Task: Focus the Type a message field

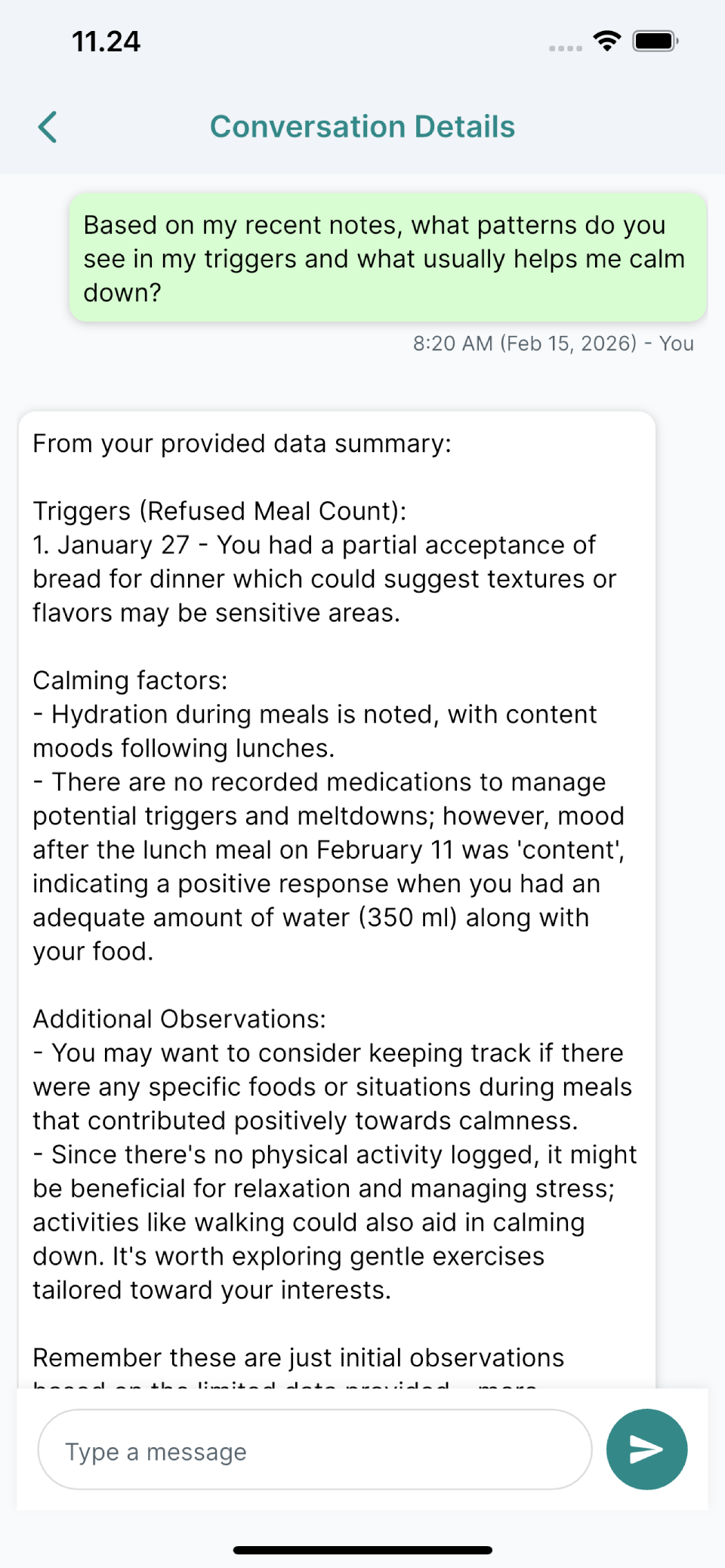Action: coord(314,1451)
